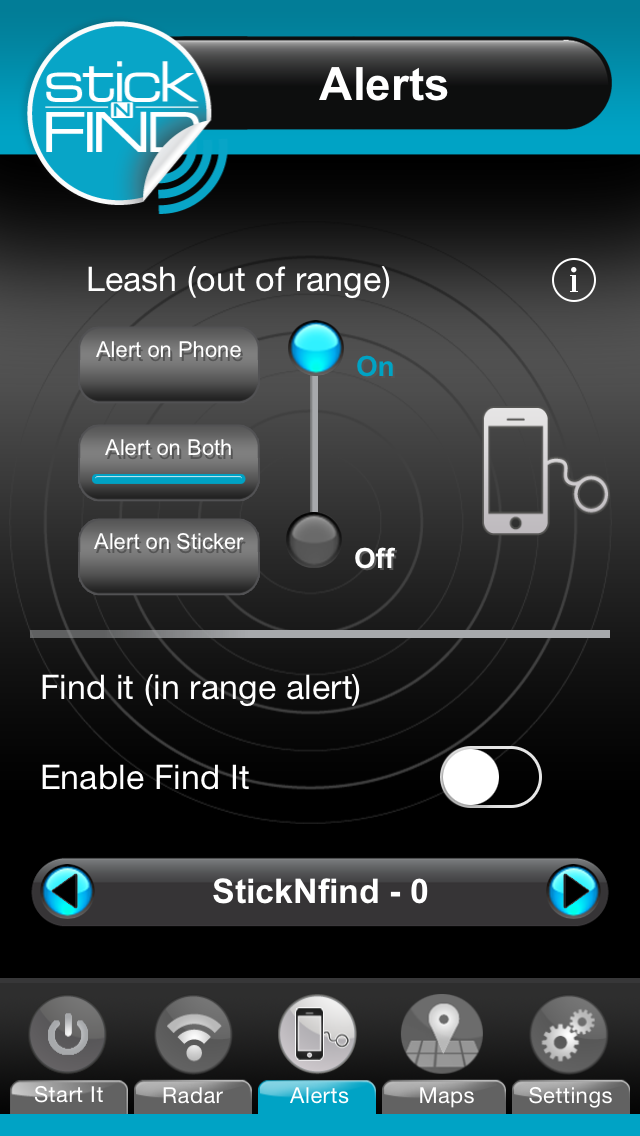Toggle Enable Find It switch
640x1136 pixels.
491,777
